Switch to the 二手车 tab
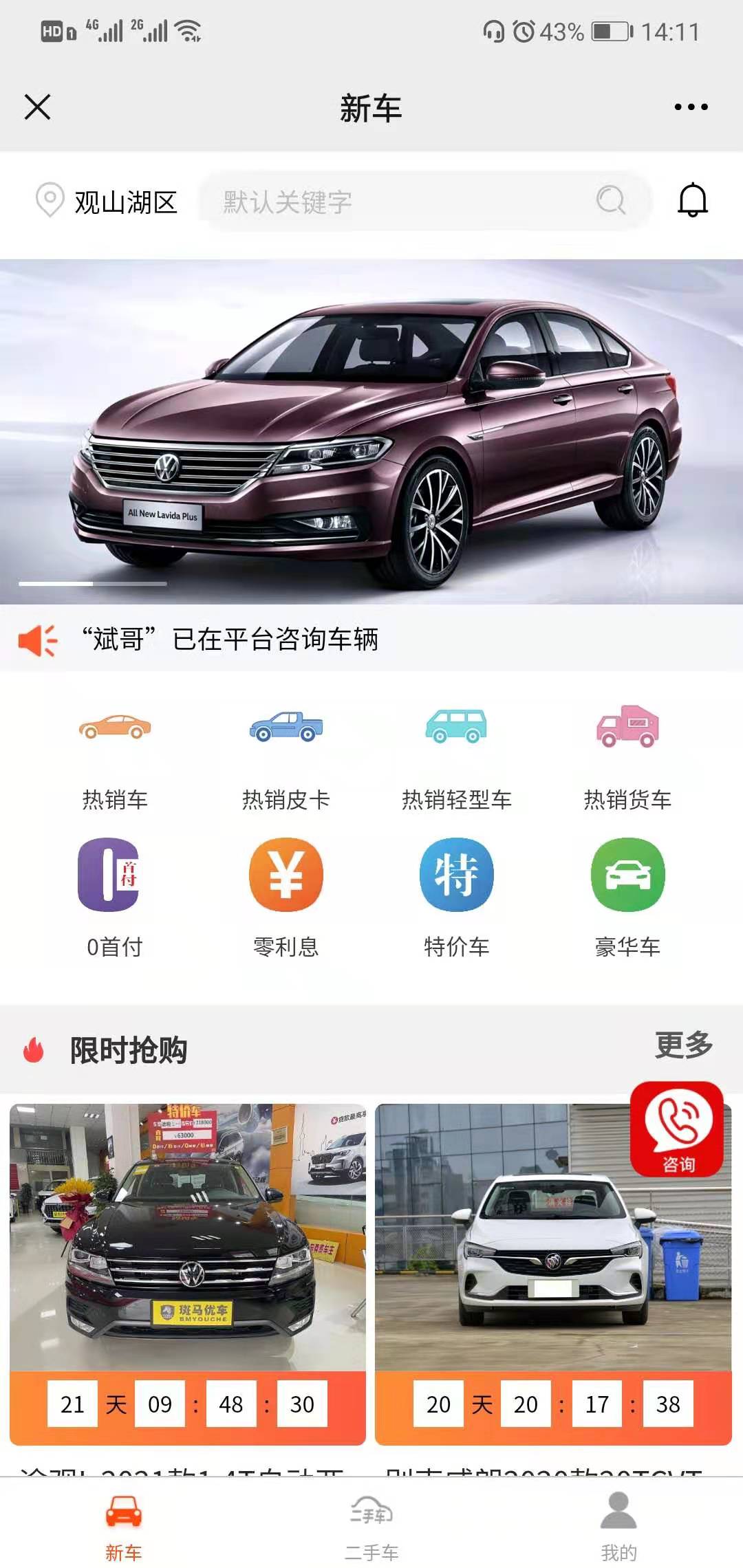Viewport: 743px width, 1568px height. [x=371, y=1523]
